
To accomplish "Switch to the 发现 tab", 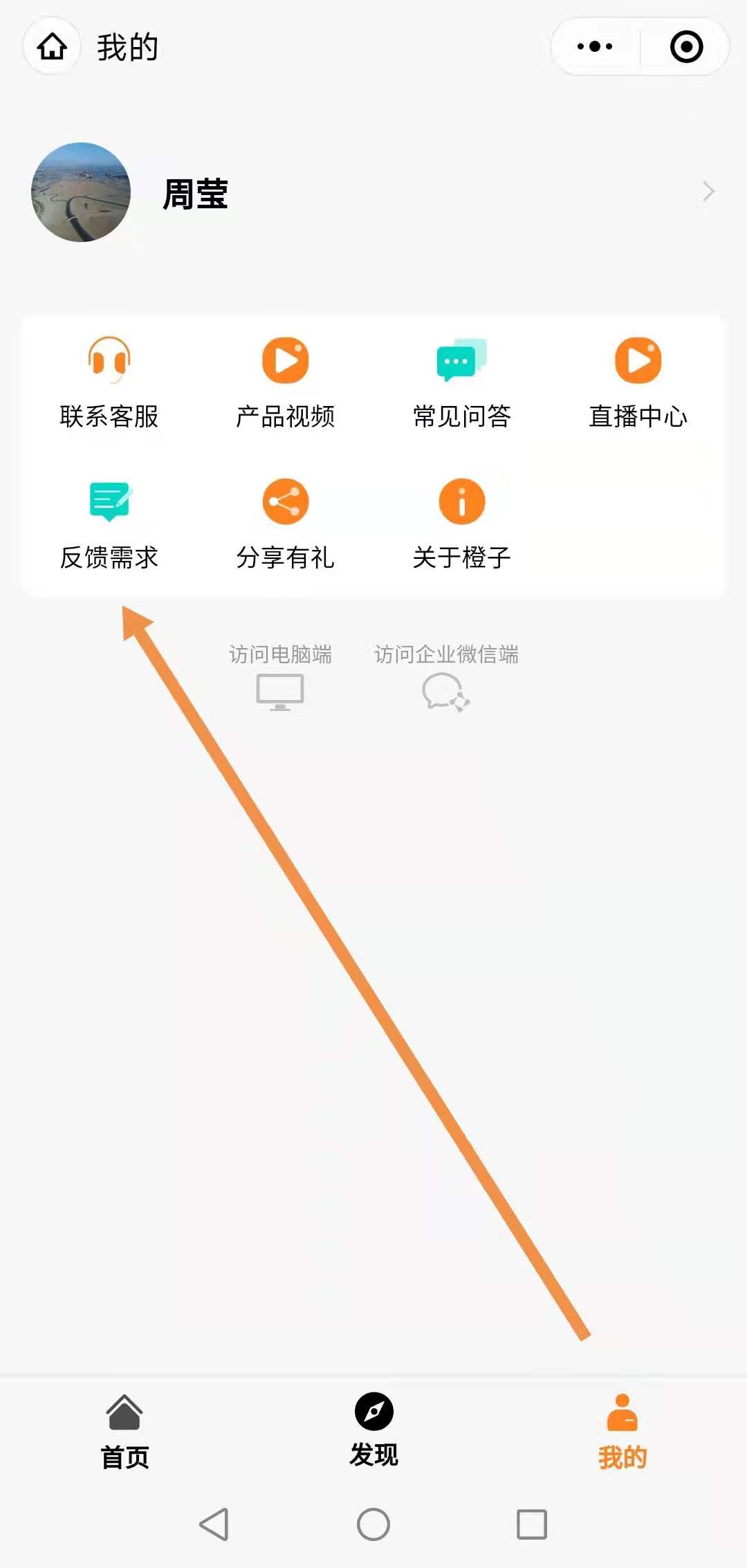I will [373, 1430].
